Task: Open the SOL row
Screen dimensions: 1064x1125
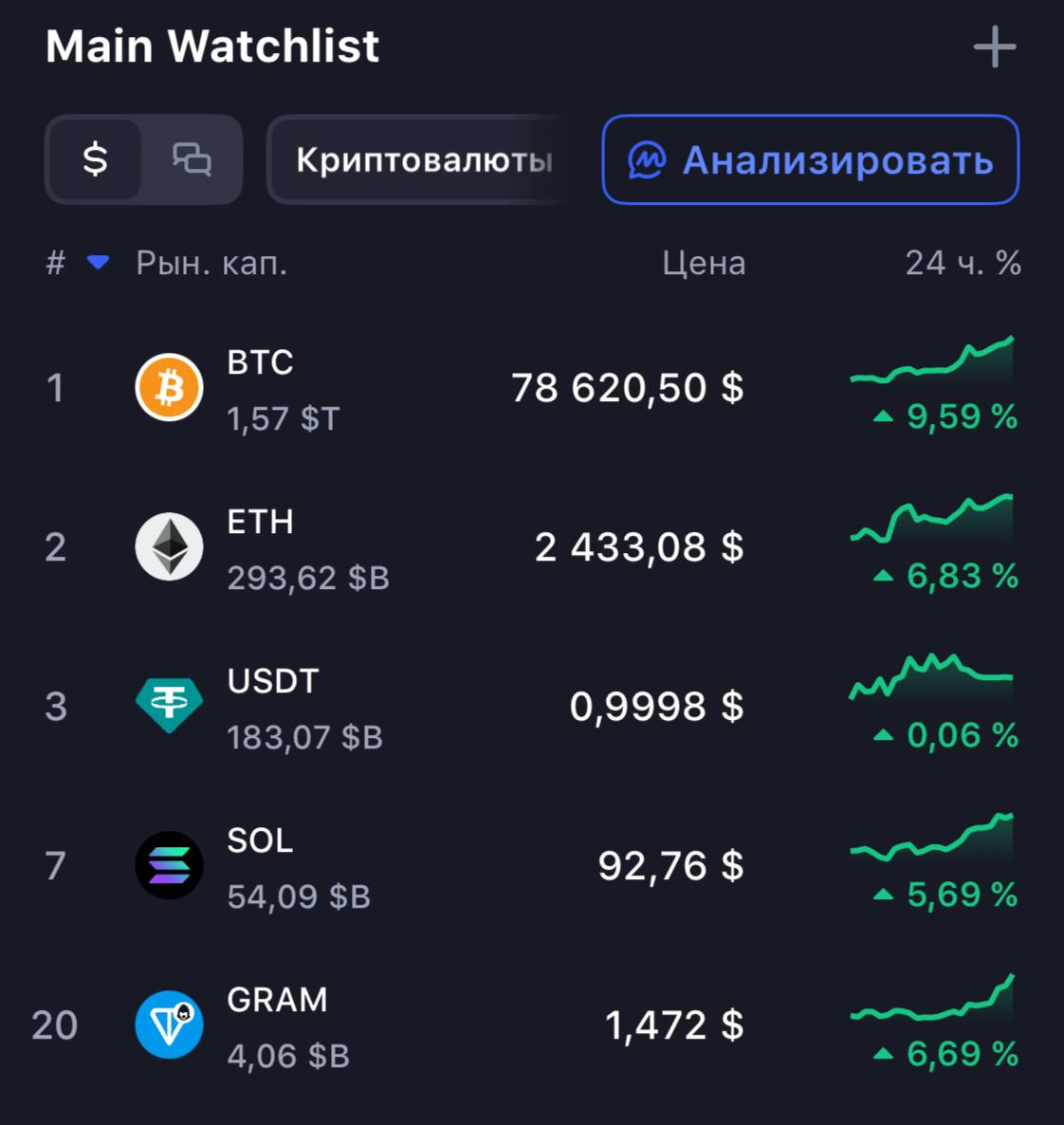Action: click(532, 866)
